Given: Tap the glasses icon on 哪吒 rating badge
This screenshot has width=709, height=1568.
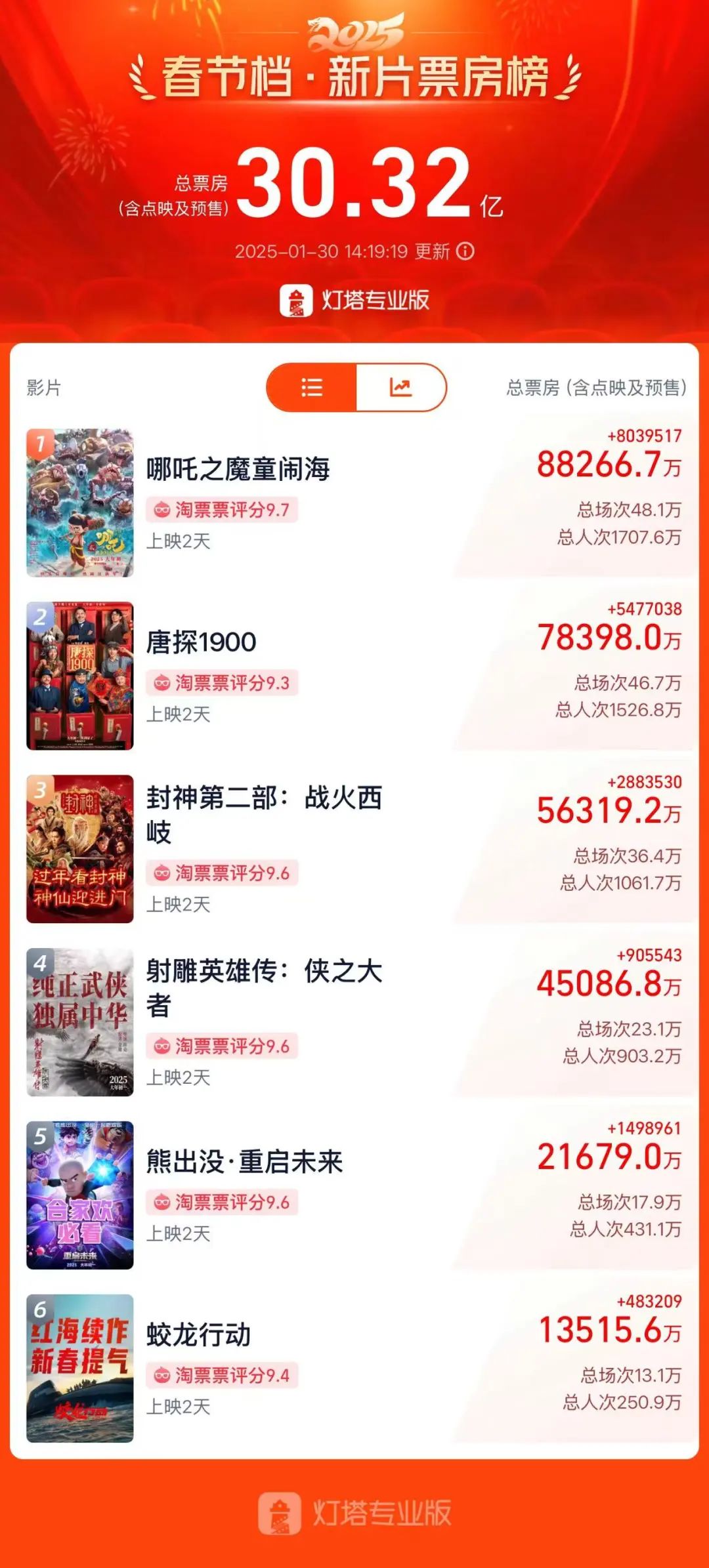Looking at the screenshot, I should [163, 510].
